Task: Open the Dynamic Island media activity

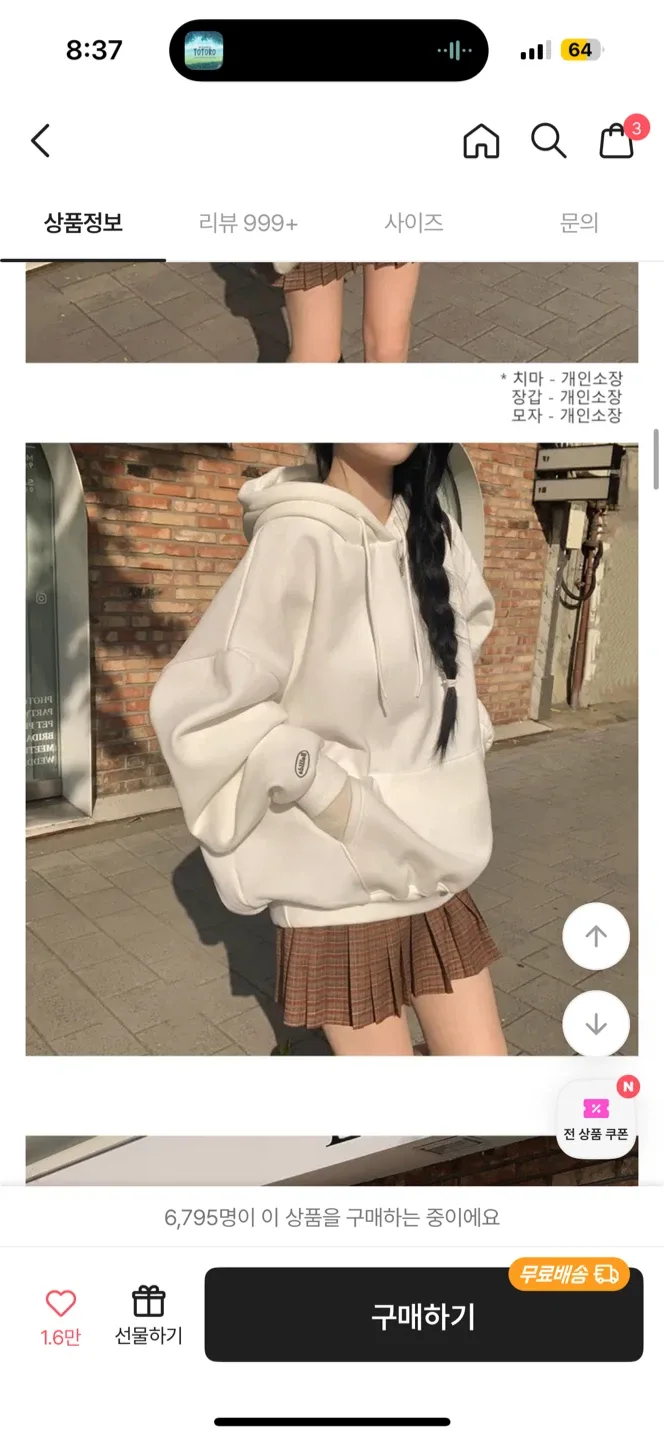Action: (329, 50)
